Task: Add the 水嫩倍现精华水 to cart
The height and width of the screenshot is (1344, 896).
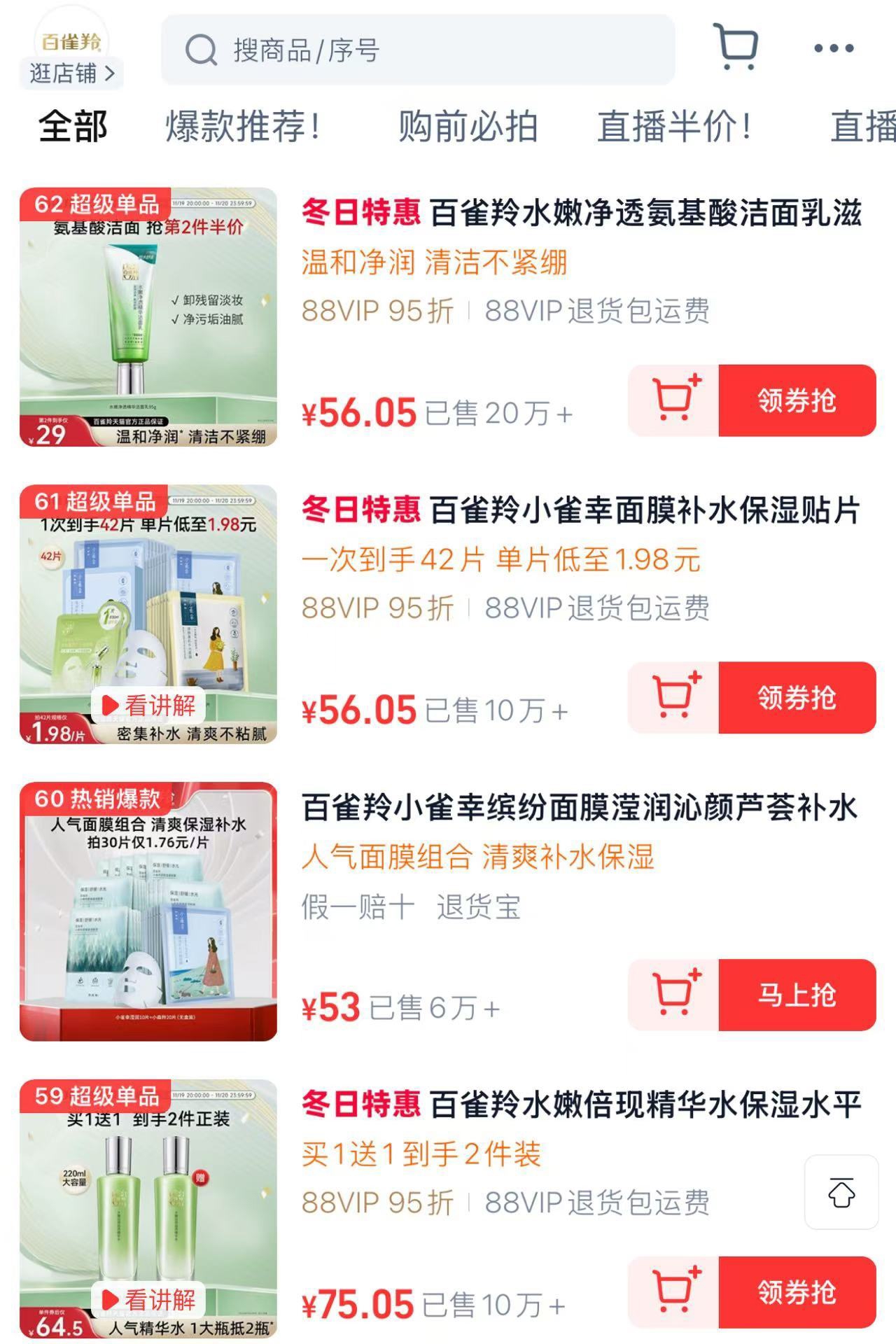Action: [x=674, y=1292]
